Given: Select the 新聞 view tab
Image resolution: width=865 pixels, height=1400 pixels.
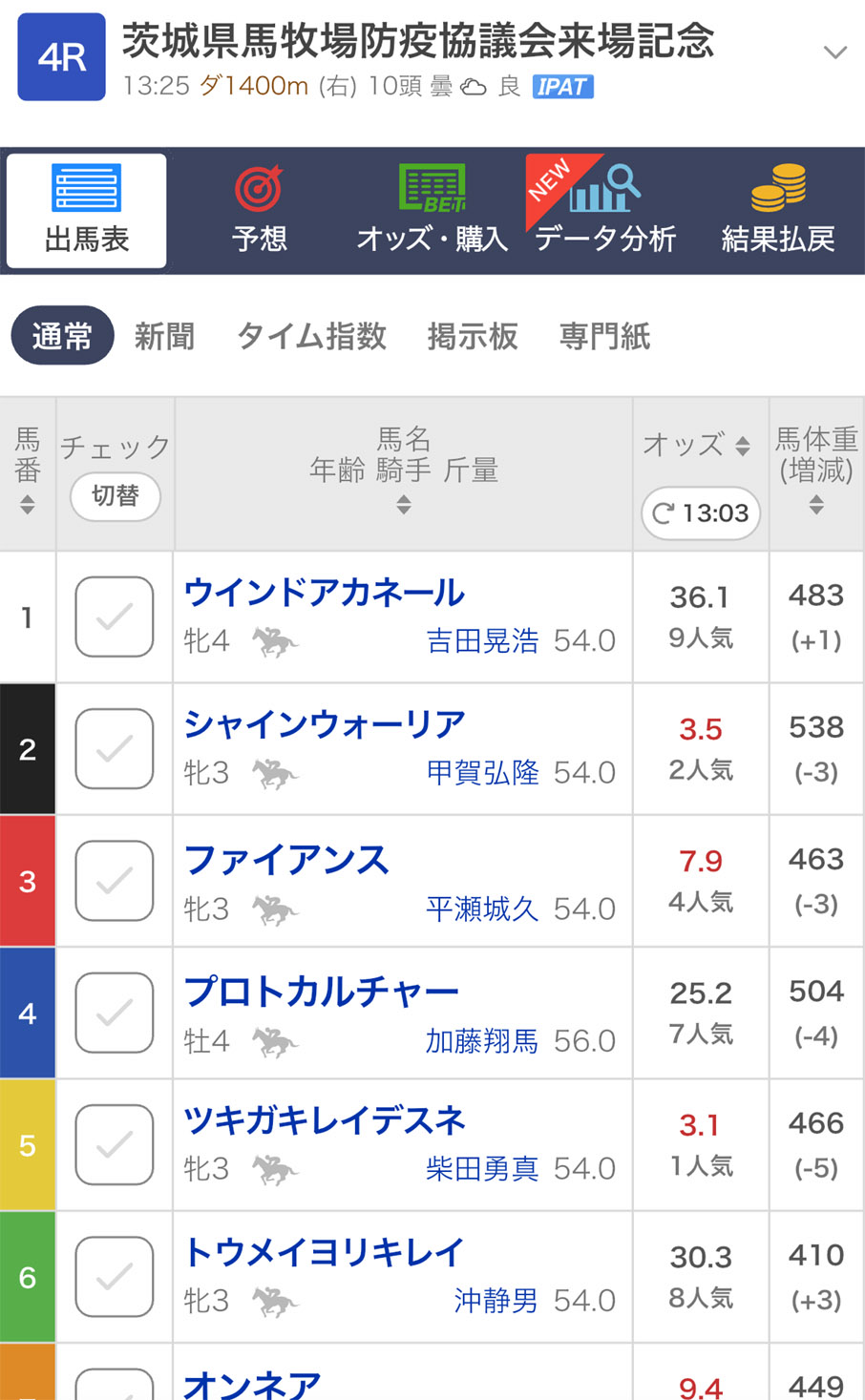Looking at the screenshot, I should point(164,336).
